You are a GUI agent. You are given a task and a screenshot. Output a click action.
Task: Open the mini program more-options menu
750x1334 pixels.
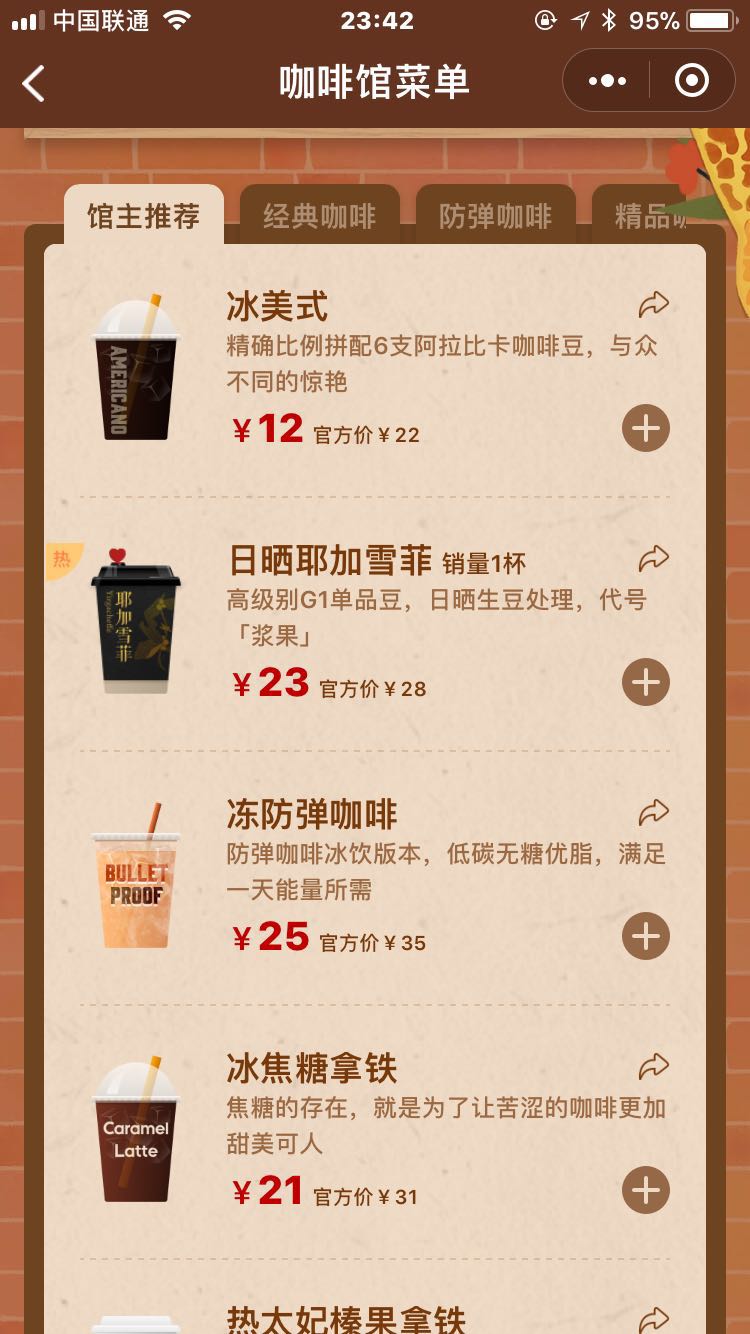click(x=607, y=81)
